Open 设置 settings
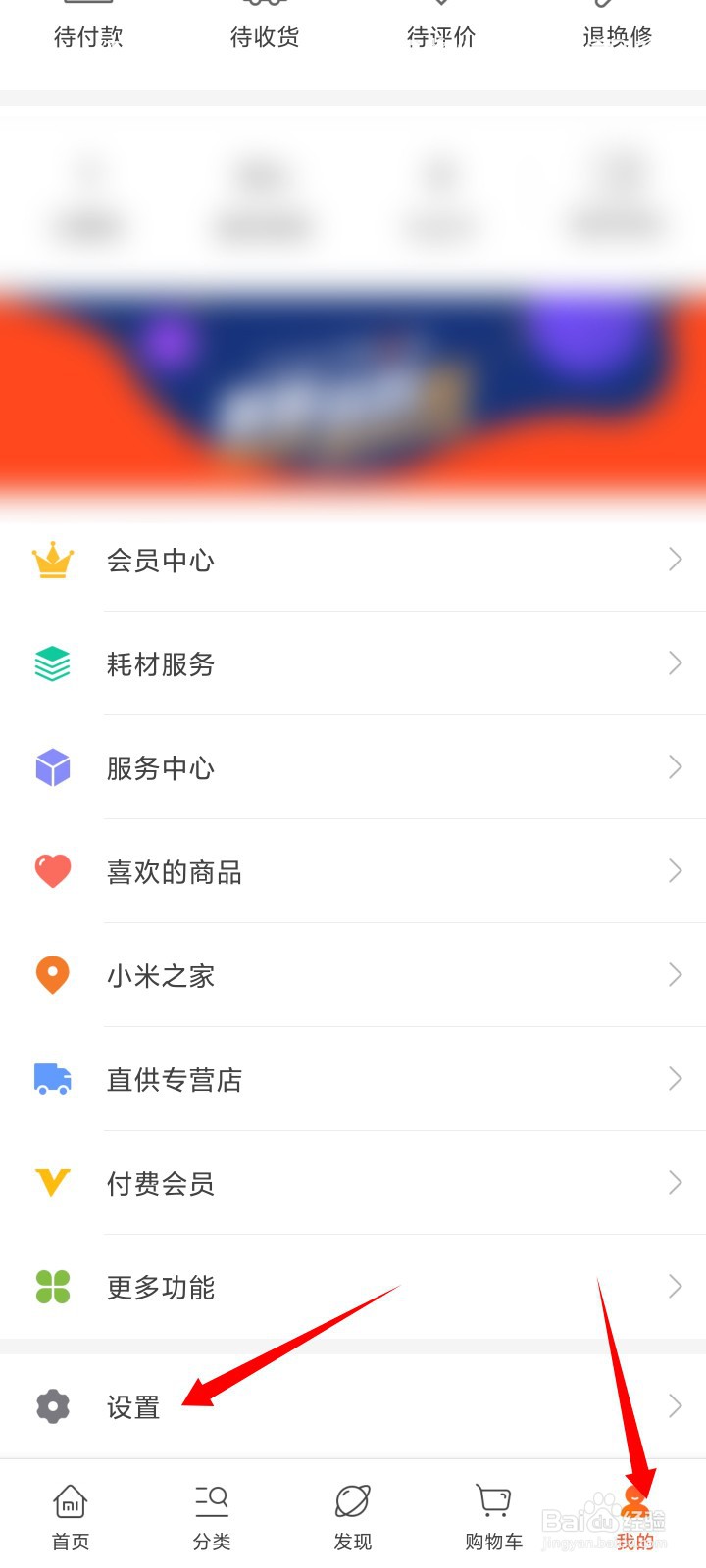 point(353,1407)
